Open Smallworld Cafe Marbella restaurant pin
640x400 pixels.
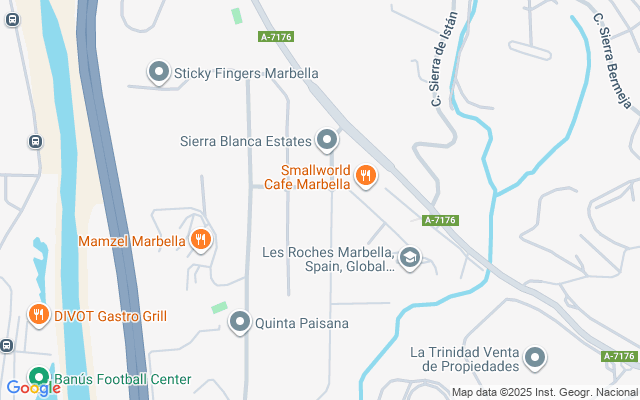pos(366,176)
